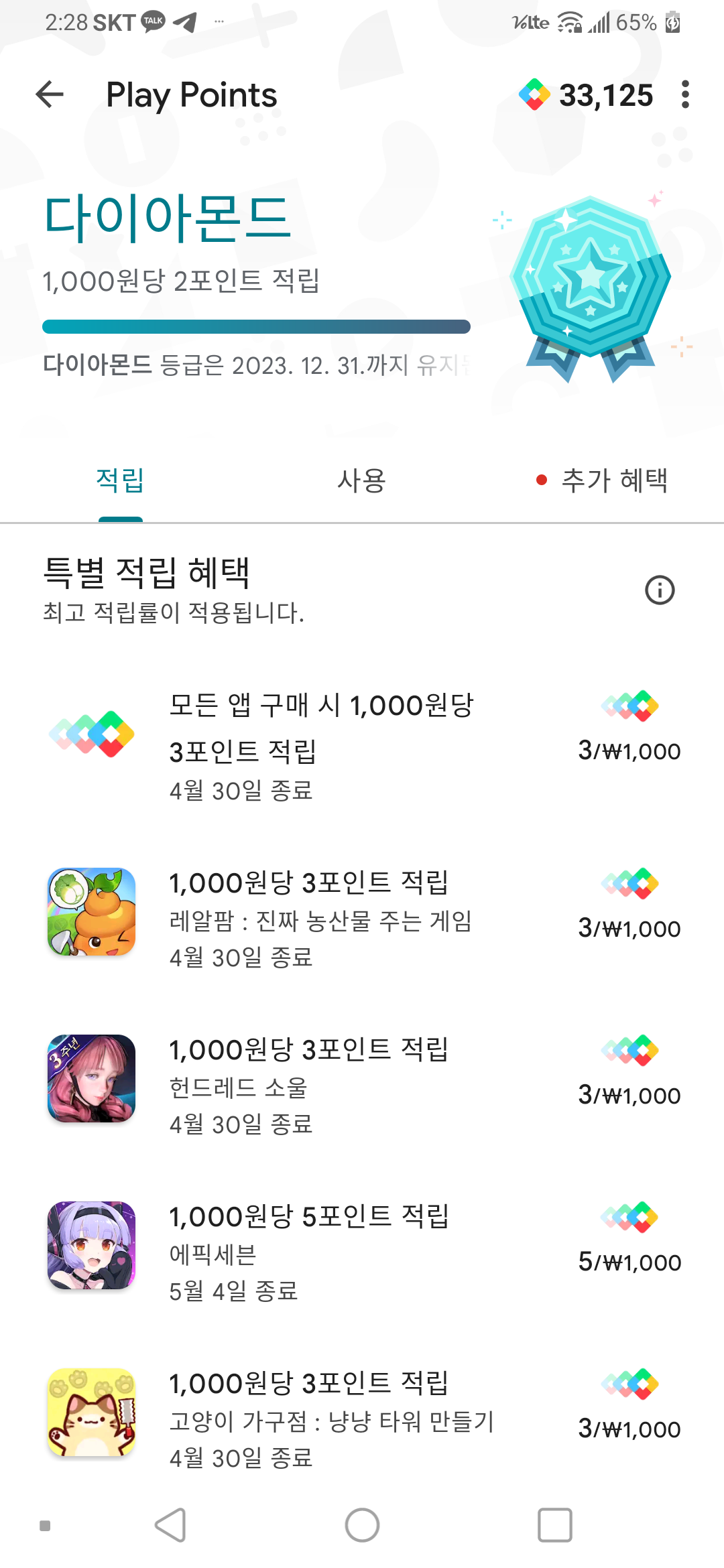The width and height of the screenshot is (724, 1568).
Task: Go back from Play Points
Action: (x=50, y=94)
